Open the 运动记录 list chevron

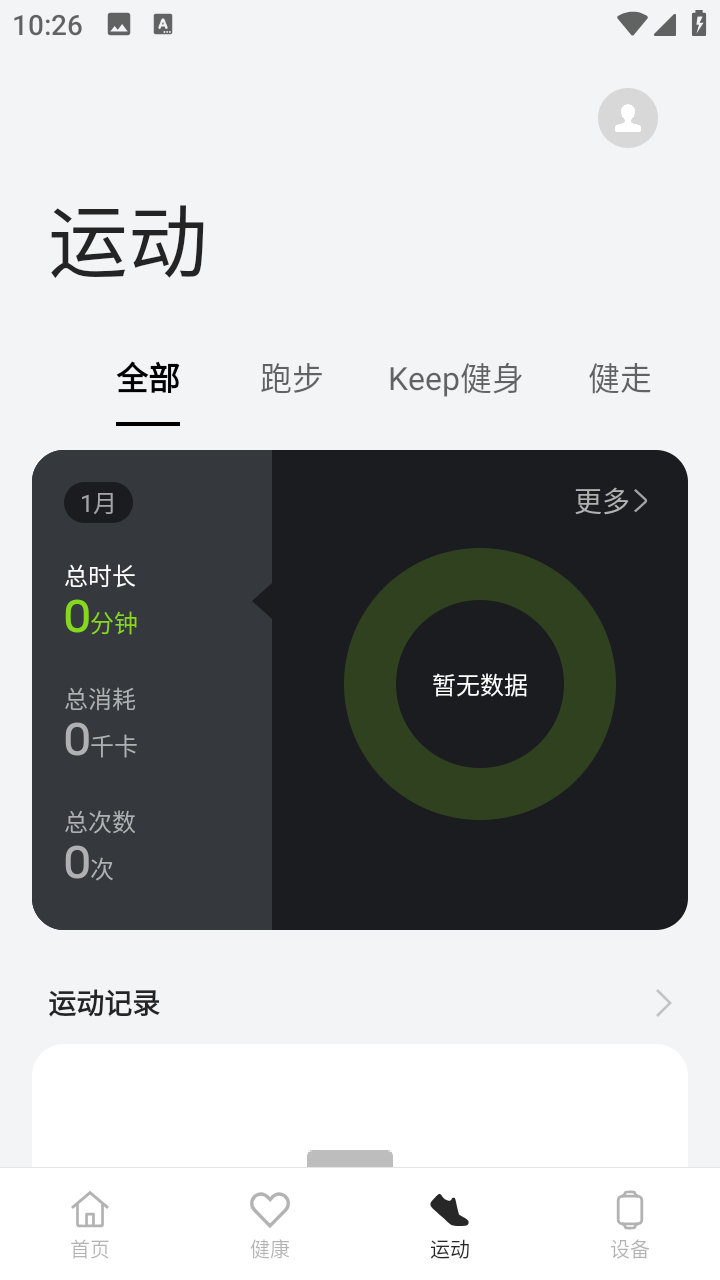[663, 1003]
